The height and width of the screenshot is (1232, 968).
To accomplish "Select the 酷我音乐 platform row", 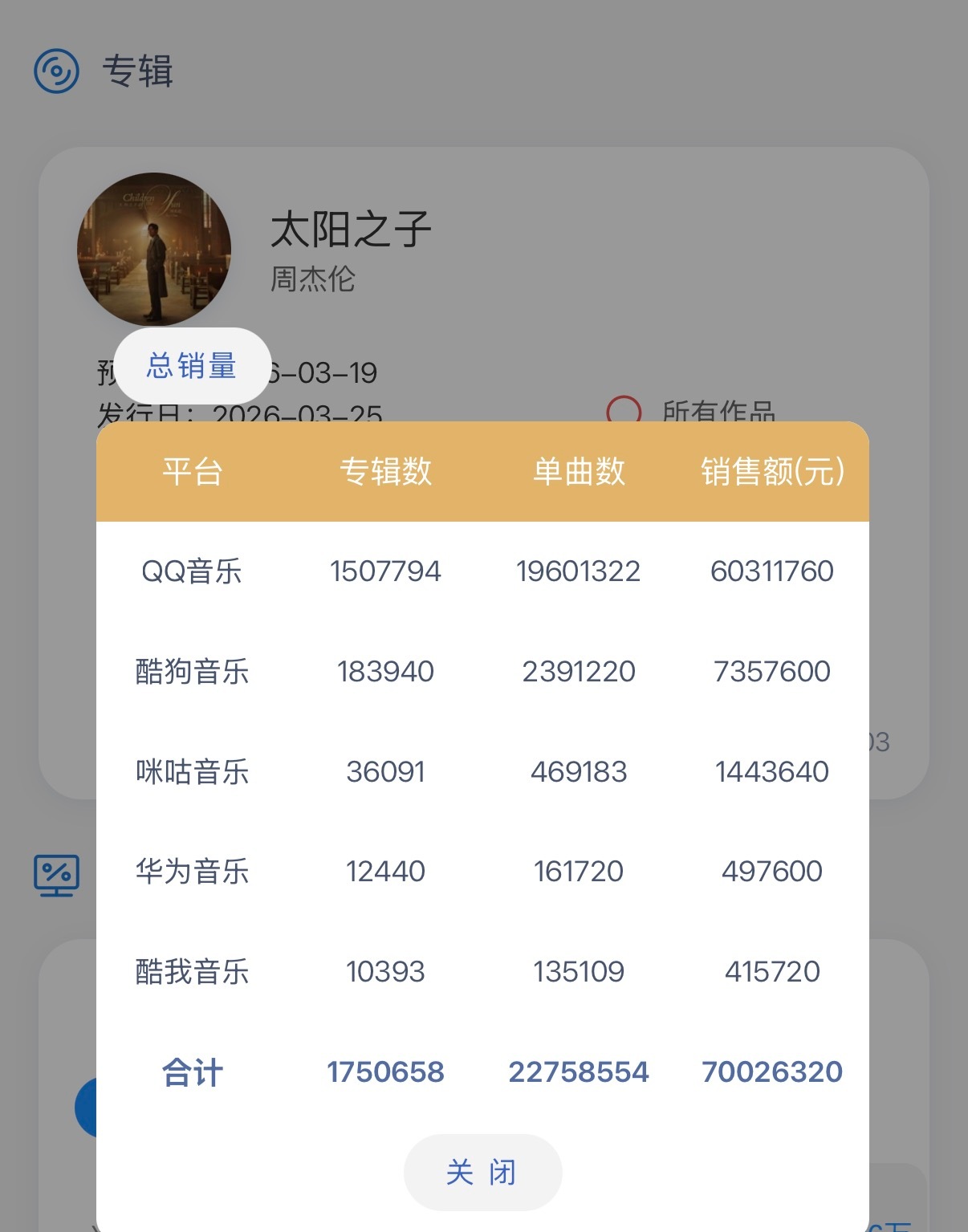I will [x=190, y=971].
